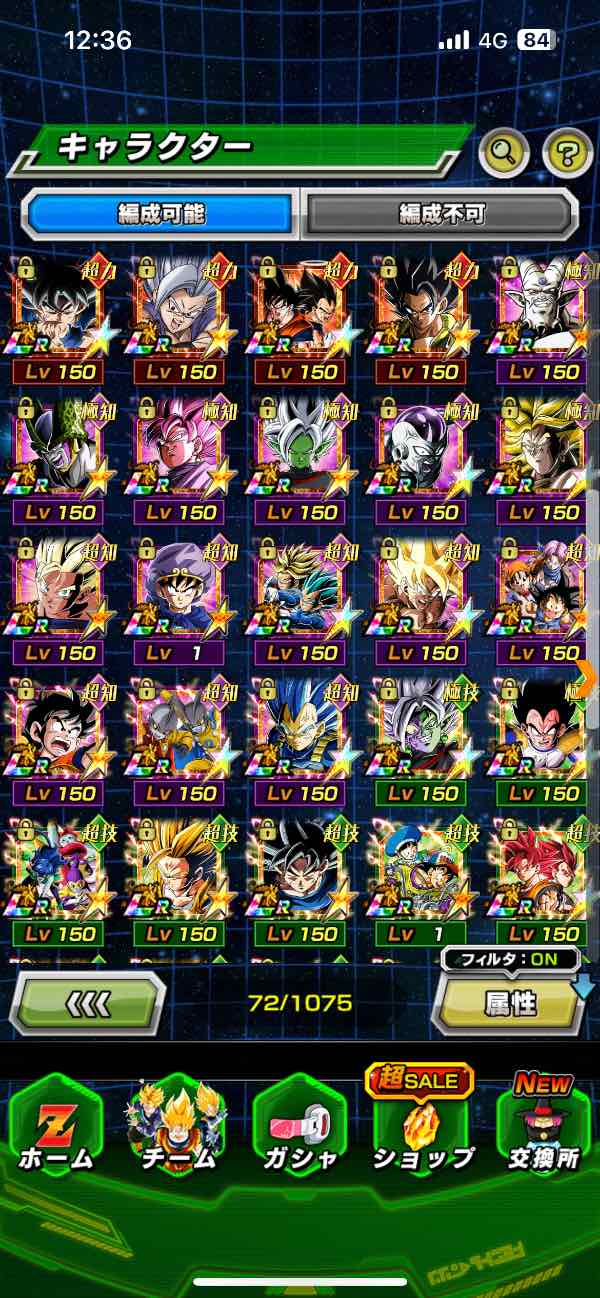Viewport: 600px width, 1298px height.
Task: Open the 交換所 menu marked NEW
Action: (x=543, y=1125)
